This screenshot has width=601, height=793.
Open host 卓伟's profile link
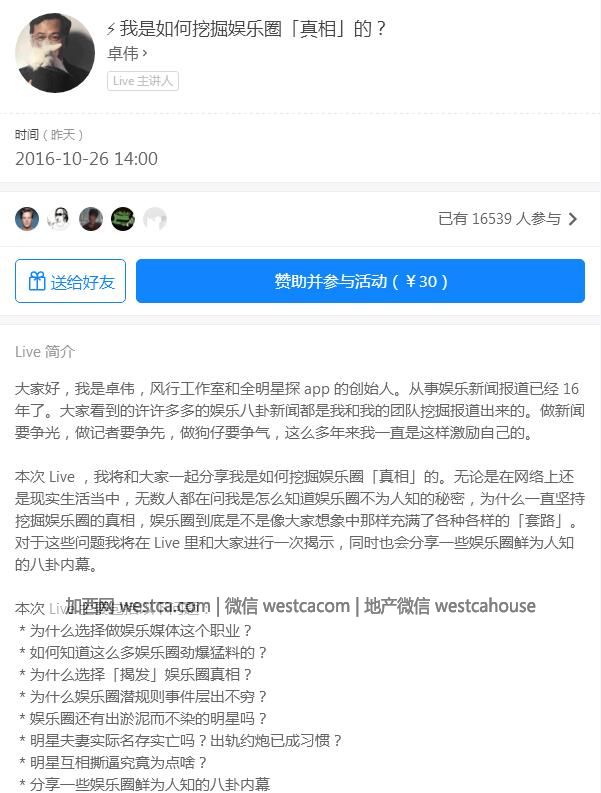pos(127,54)
